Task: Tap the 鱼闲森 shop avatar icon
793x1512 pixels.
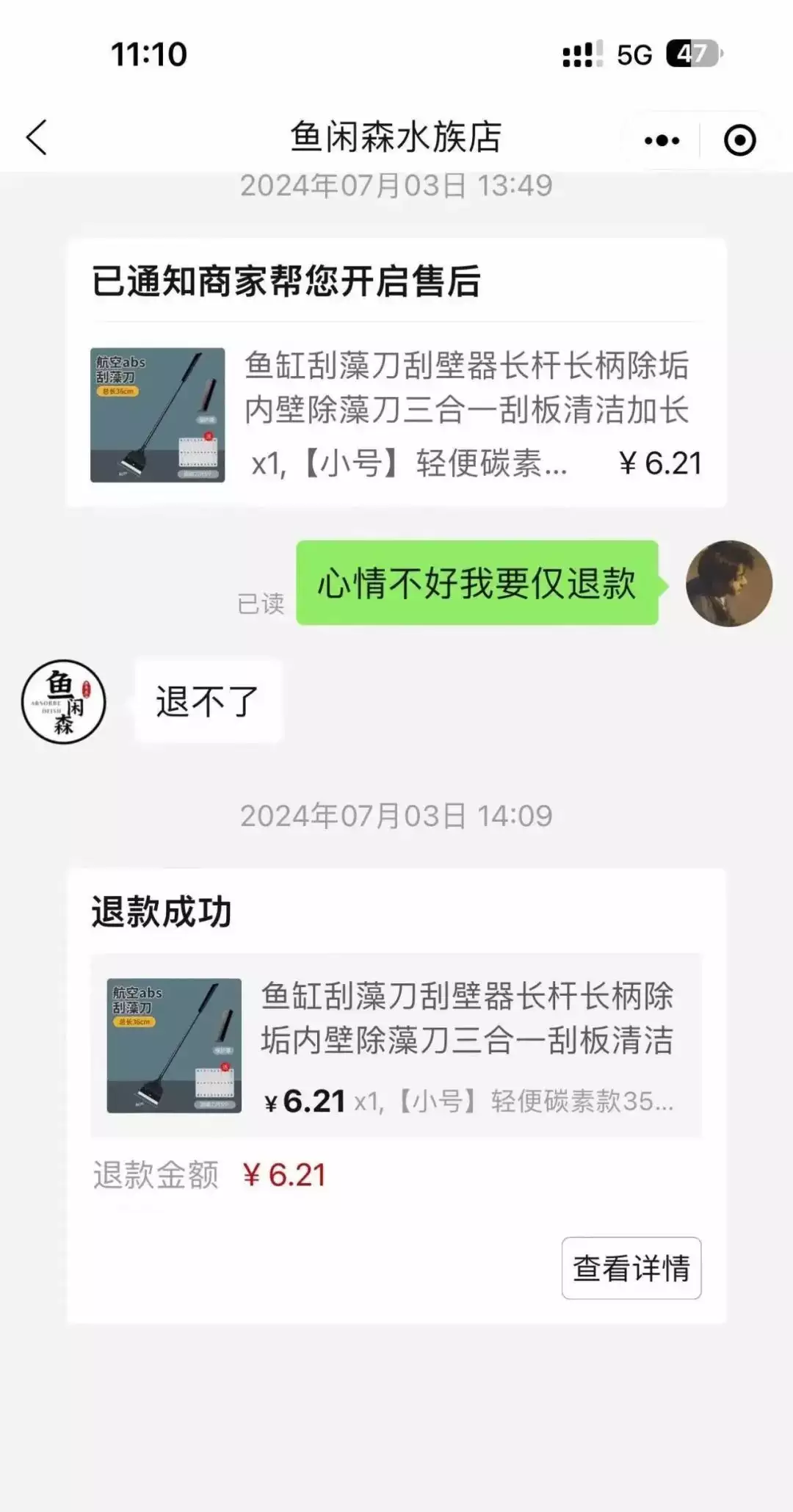Action: (x=64, y=701)
